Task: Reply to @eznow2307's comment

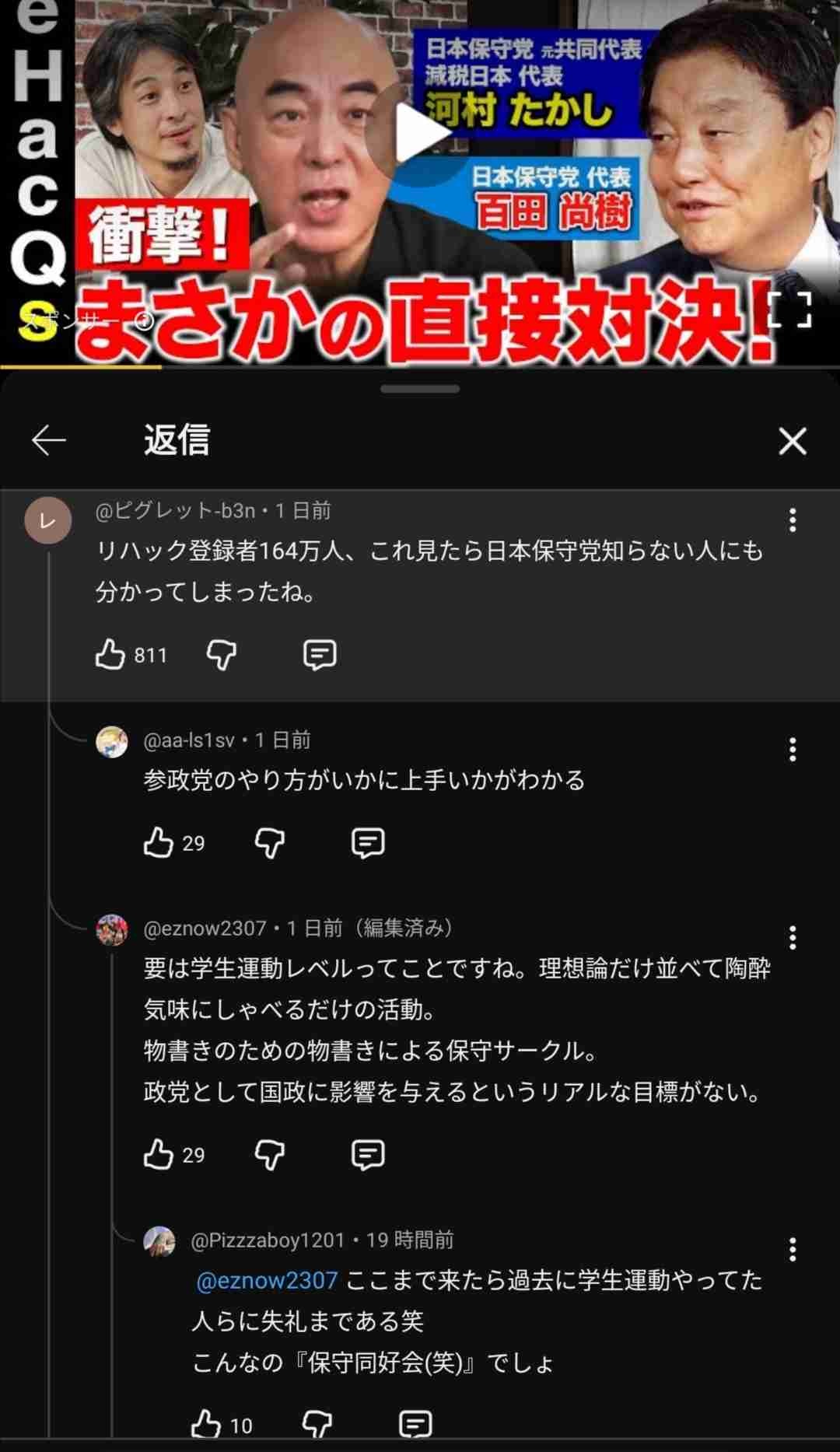Action: tap(367, 1155)
